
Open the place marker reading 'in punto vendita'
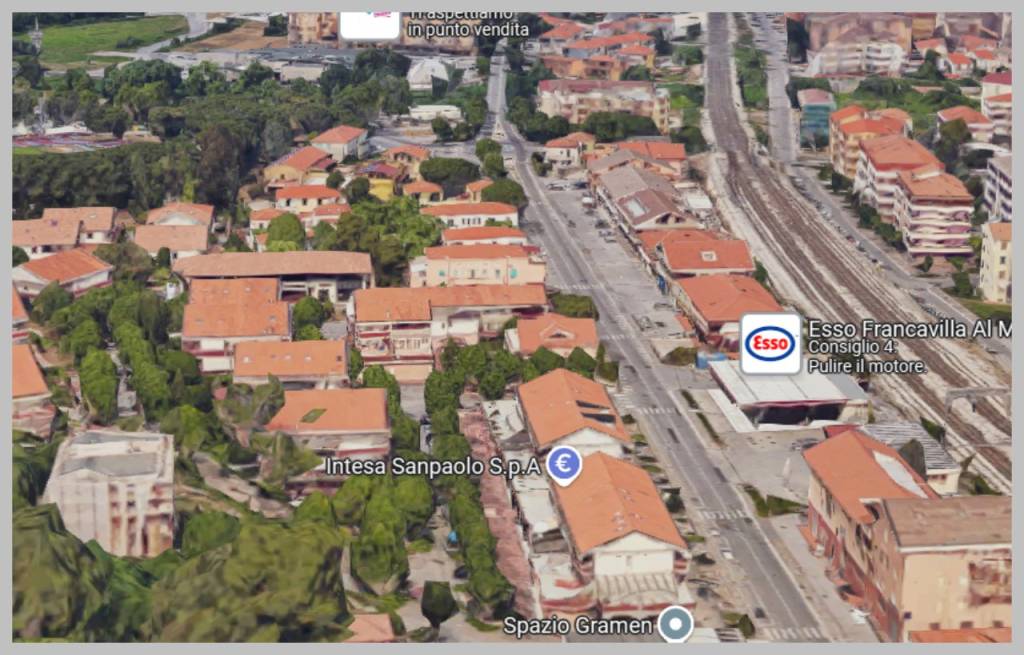tap(370, 24)
